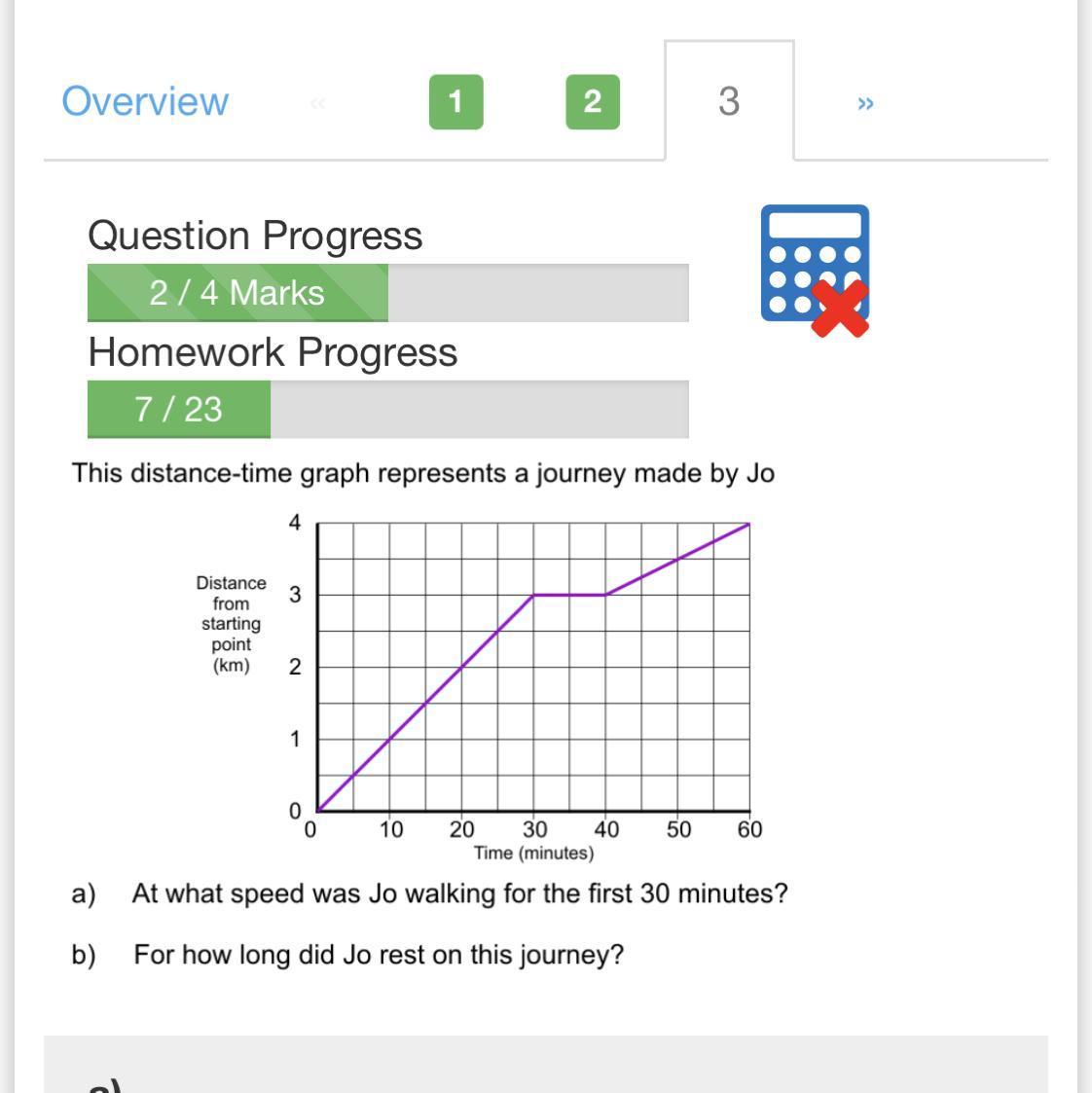
Task: Select the question 3 tab
Action: pos(729,101)
